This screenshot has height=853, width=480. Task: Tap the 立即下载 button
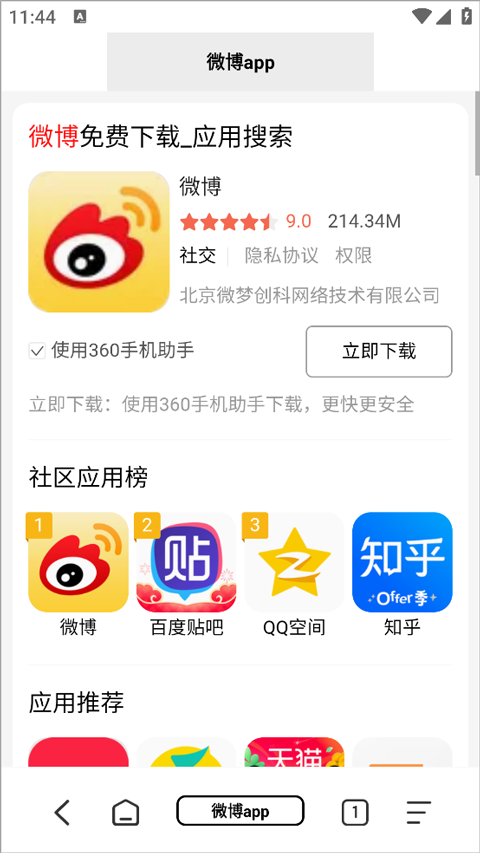click(x=379, y=351)
